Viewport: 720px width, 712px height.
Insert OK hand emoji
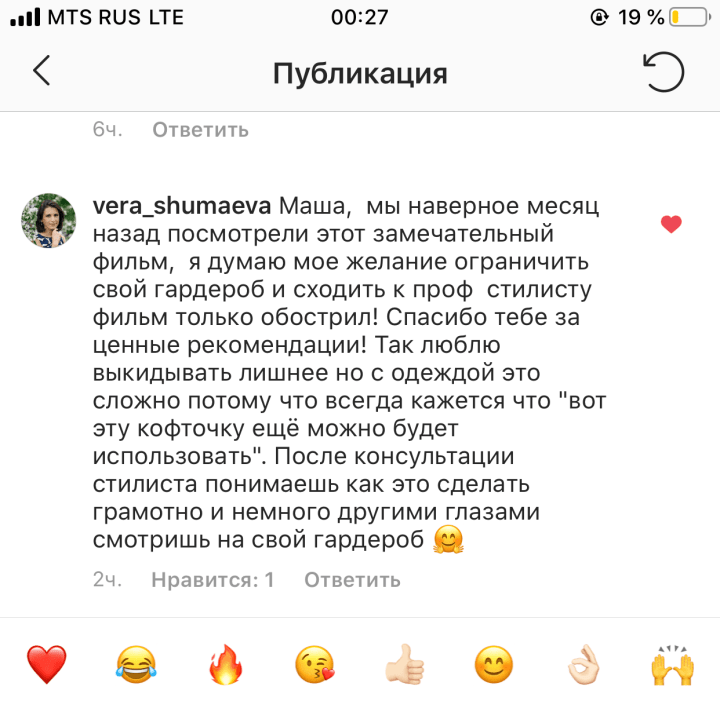point(583,663)
